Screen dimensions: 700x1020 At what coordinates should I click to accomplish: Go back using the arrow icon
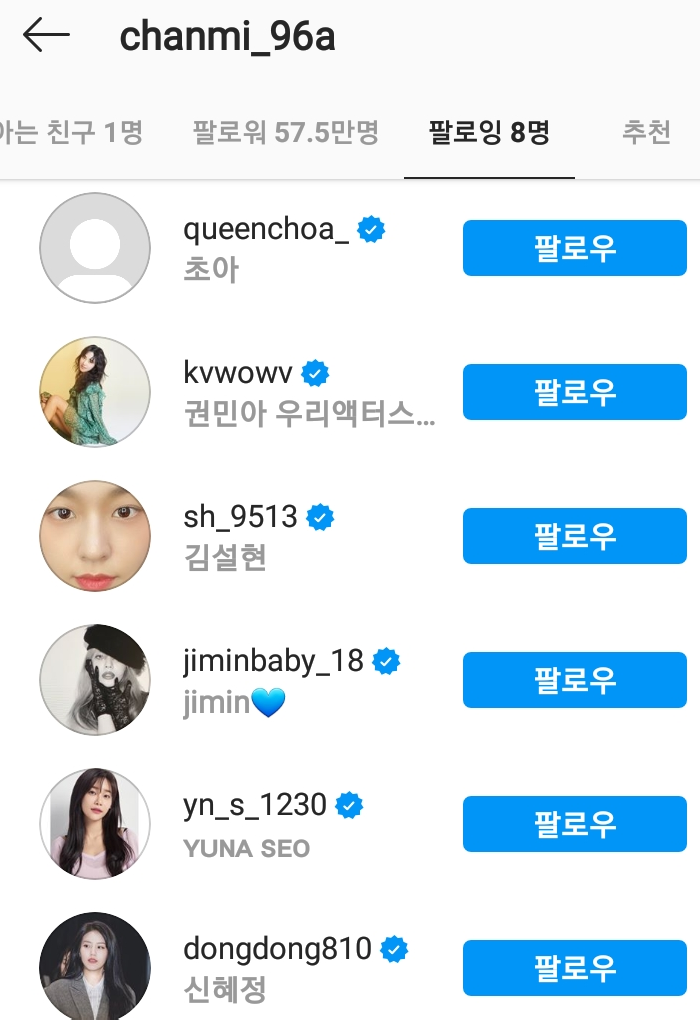pyautogui.click(x=46, y=36)
